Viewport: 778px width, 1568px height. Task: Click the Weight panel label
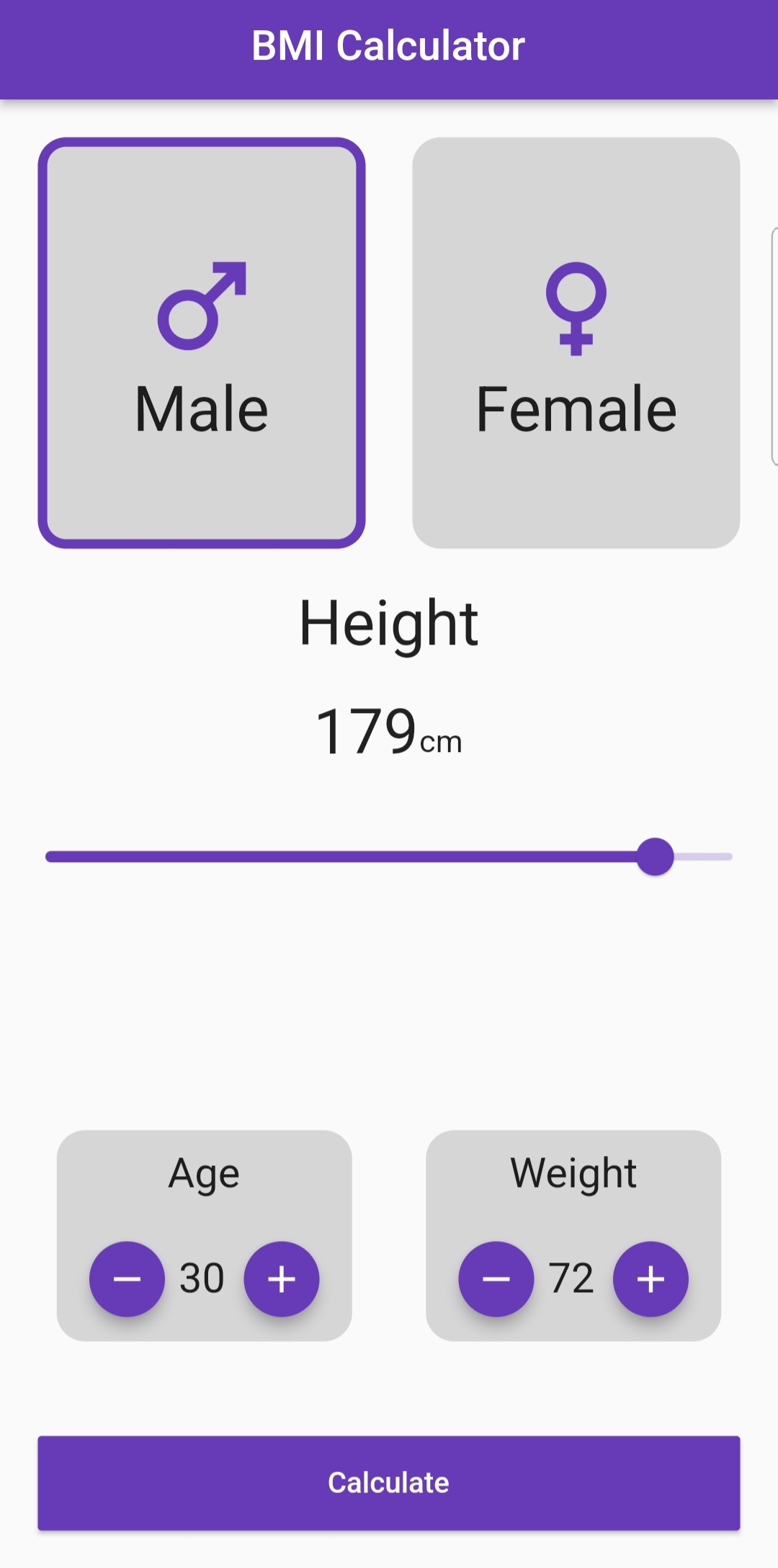[x=573, y=1172]
